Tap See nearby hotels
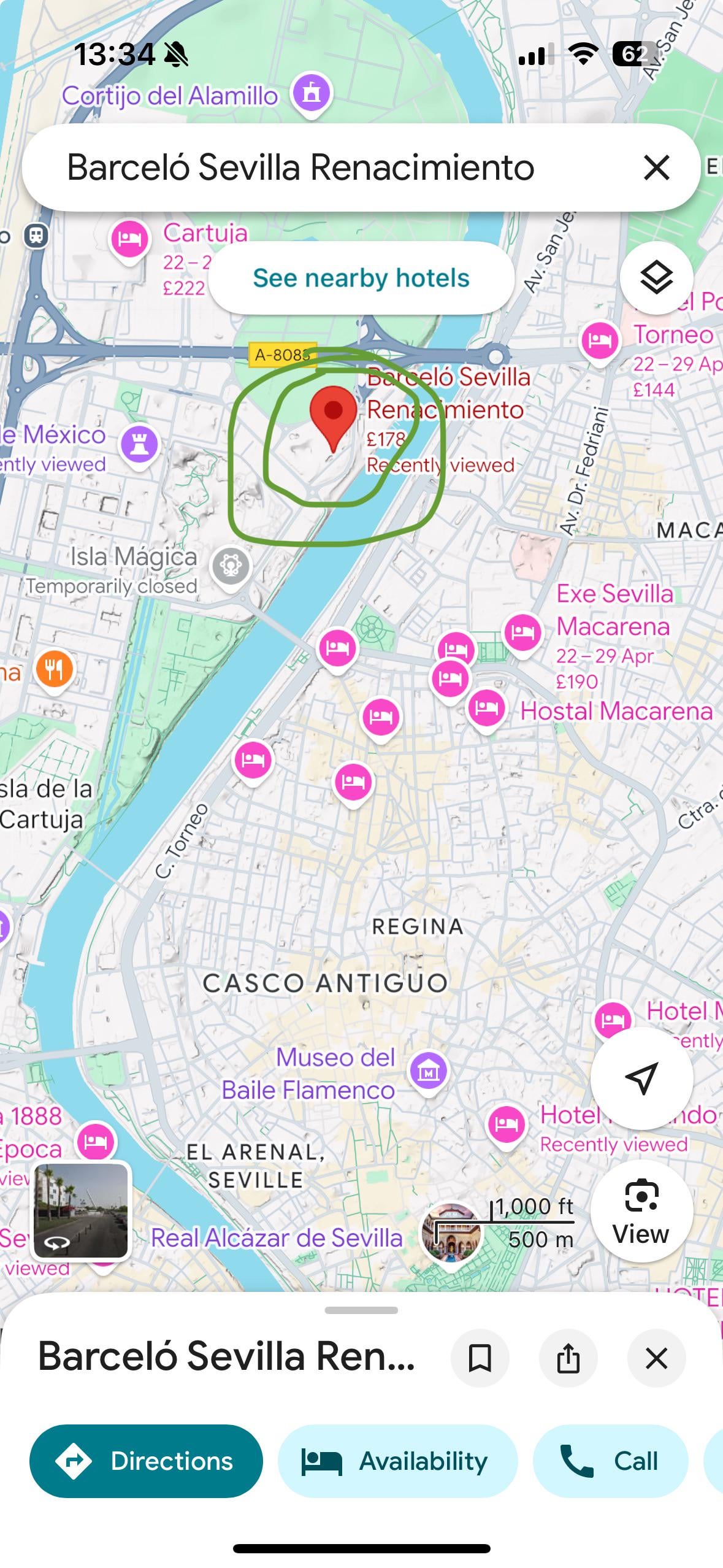This screenshot has height=1568, width=723. click(x=361, y=278)
